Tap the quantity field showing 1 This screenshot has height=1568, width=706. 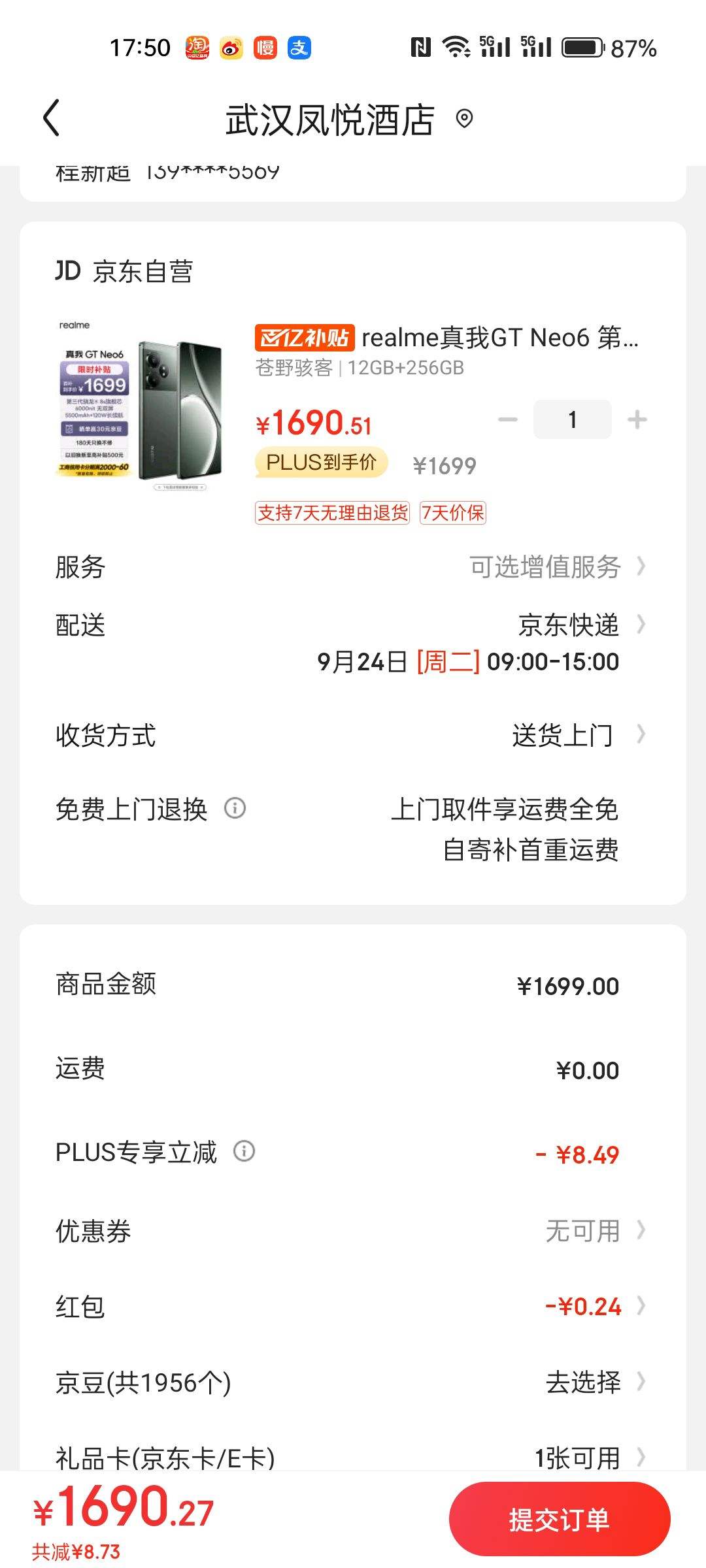tap(573, 419)
